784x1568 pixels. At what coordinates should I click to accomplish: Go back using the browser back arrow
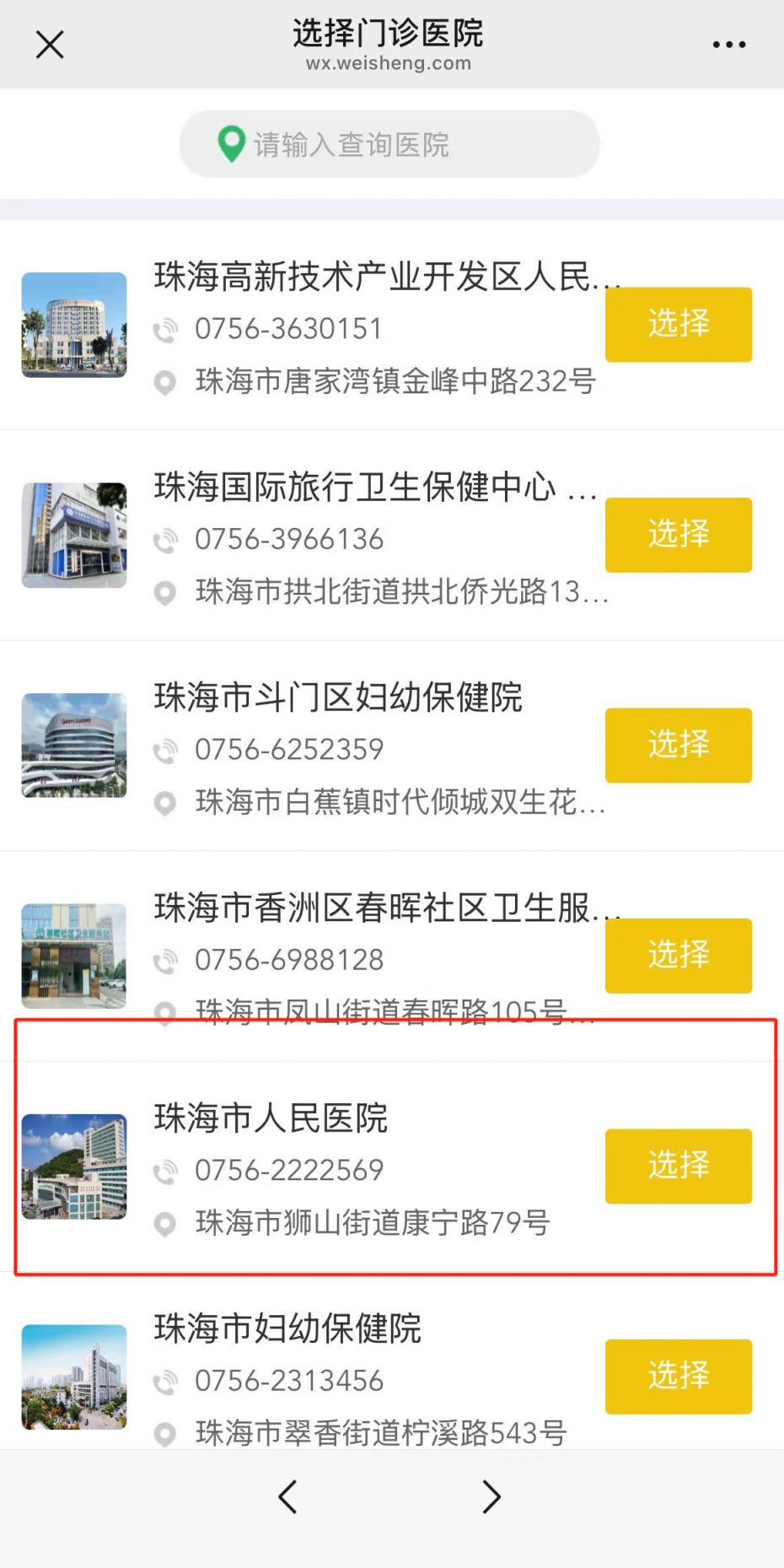[x=288, y=1497]
